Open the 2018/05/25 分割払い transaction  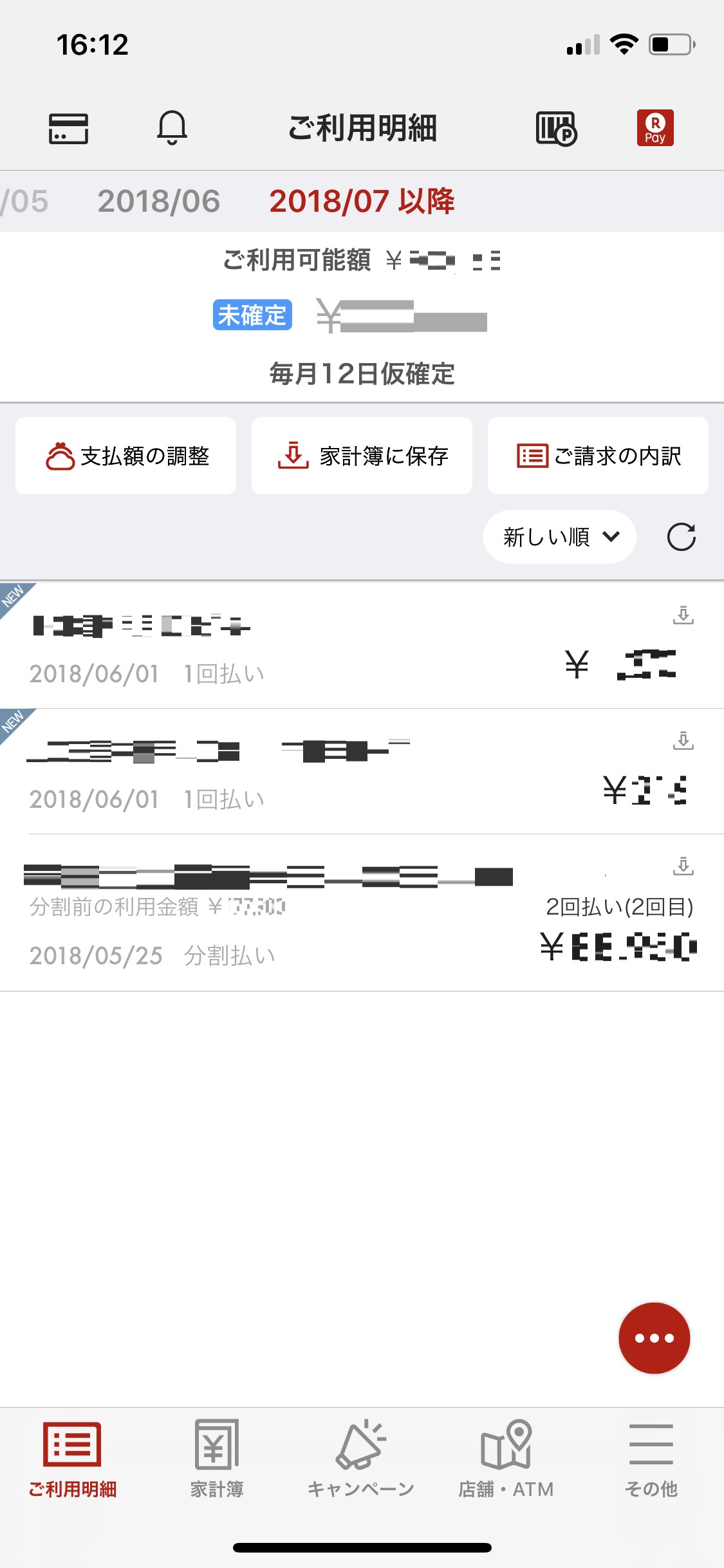290,920
